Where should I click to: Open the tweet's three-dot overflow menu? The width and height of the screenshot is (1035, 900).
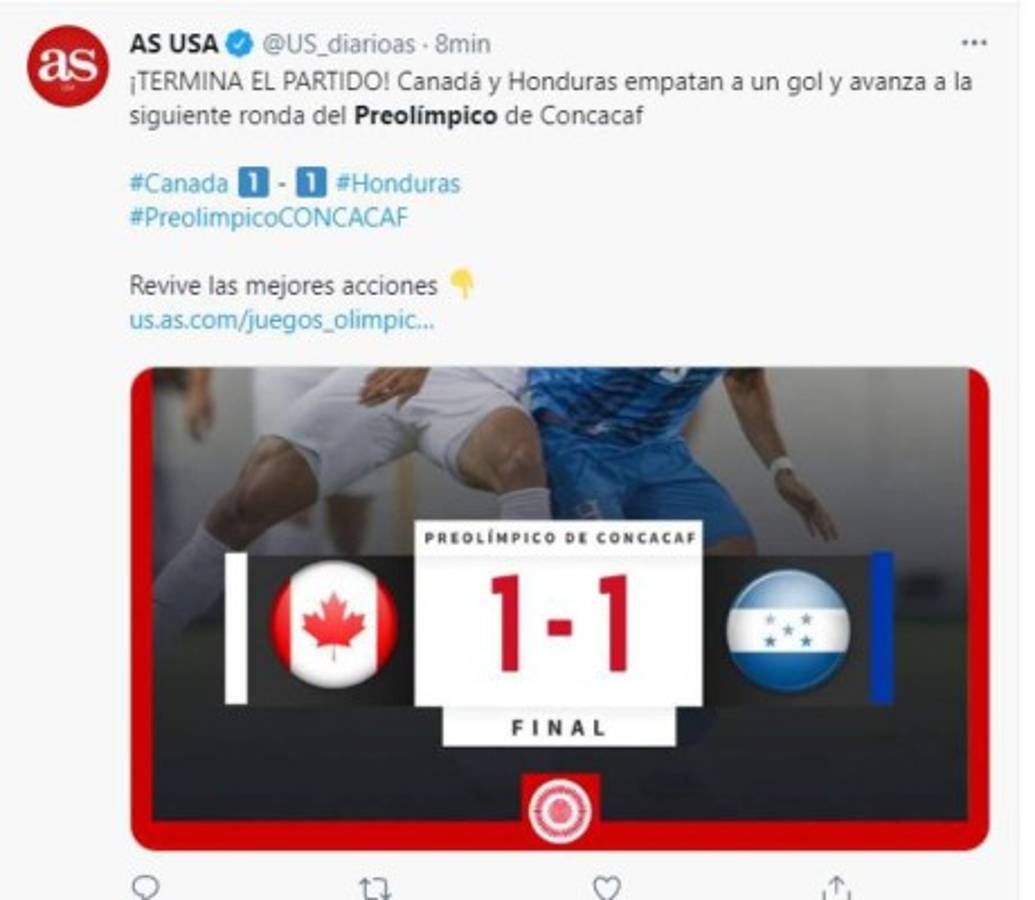click(973, 43)
